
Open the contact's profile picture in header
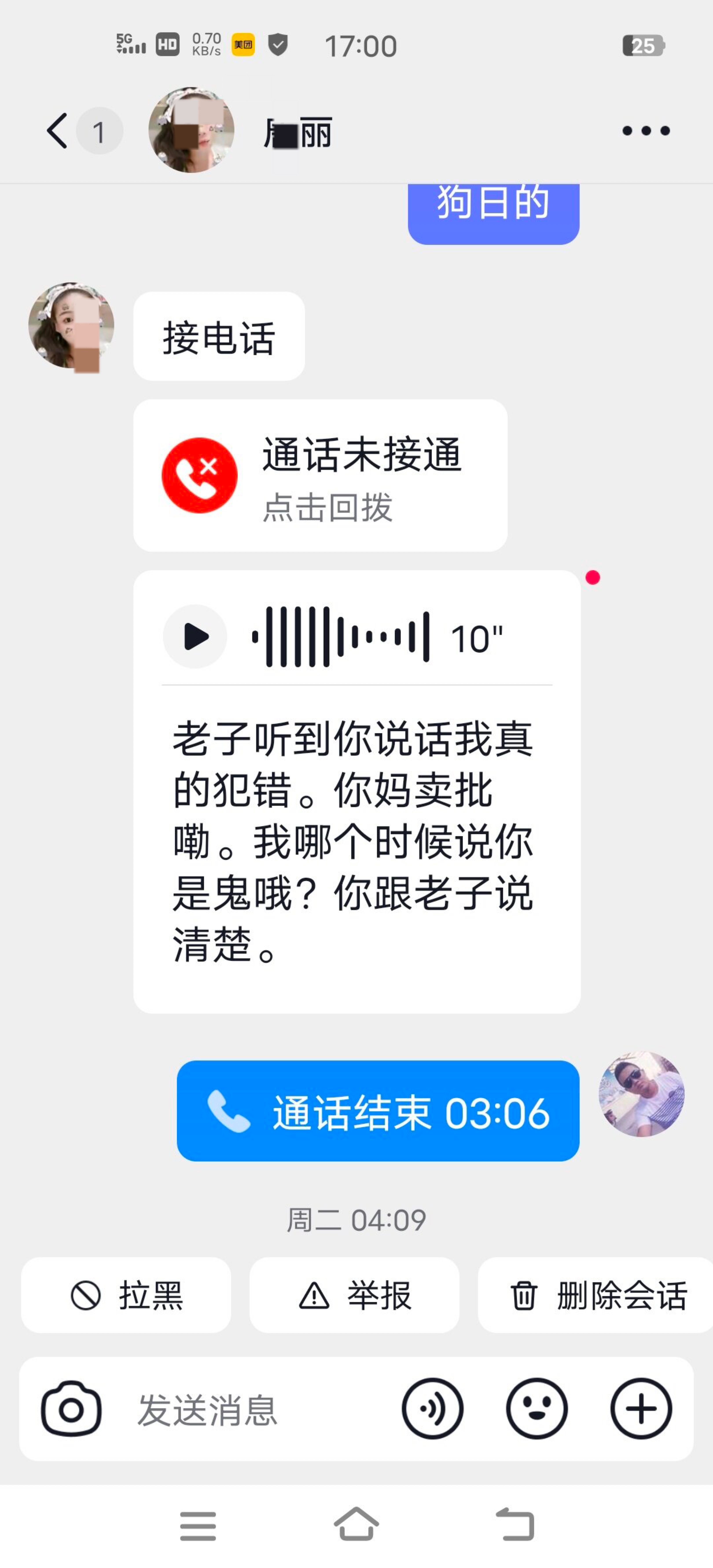(x=191, y=130)
